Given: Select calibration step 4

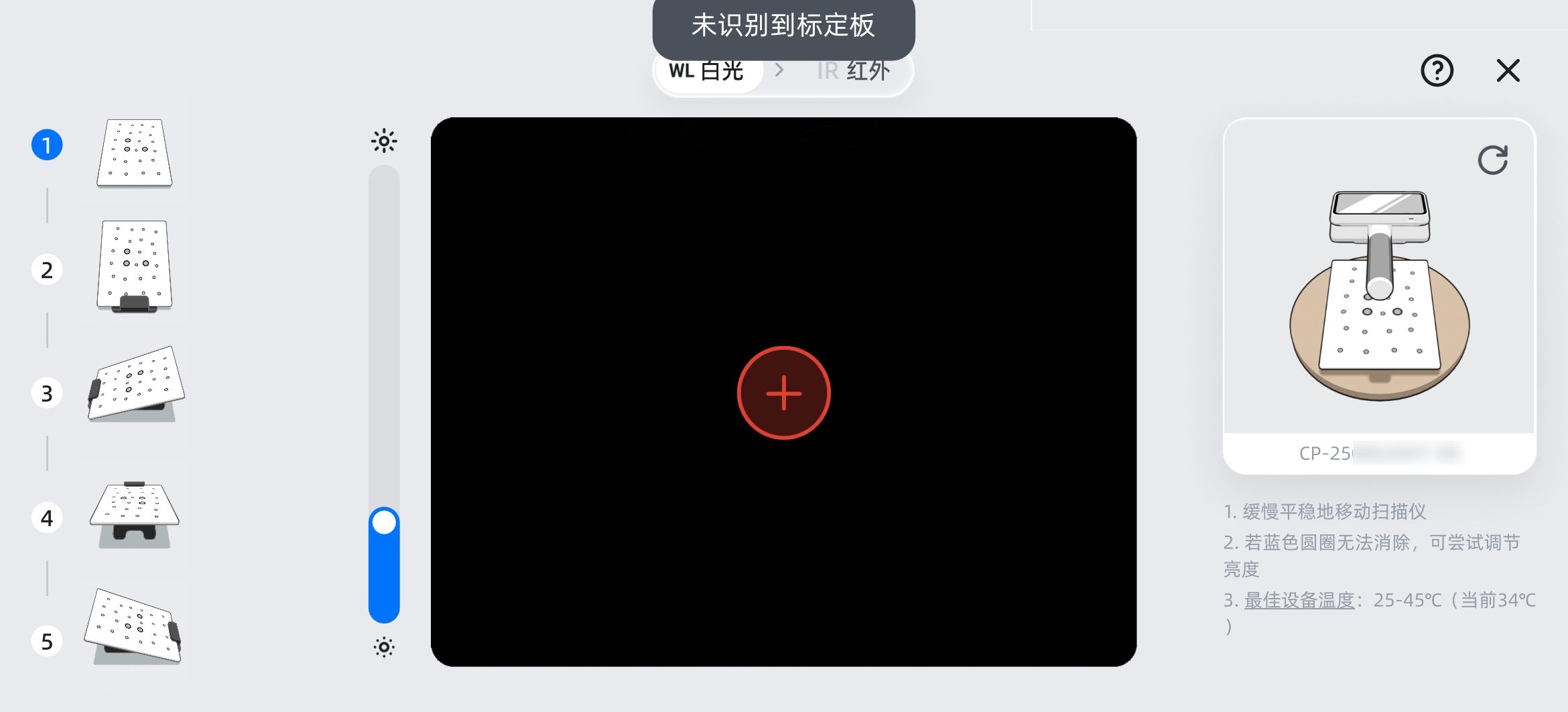Looking at the screenshot, I should (x=47, y=518).
